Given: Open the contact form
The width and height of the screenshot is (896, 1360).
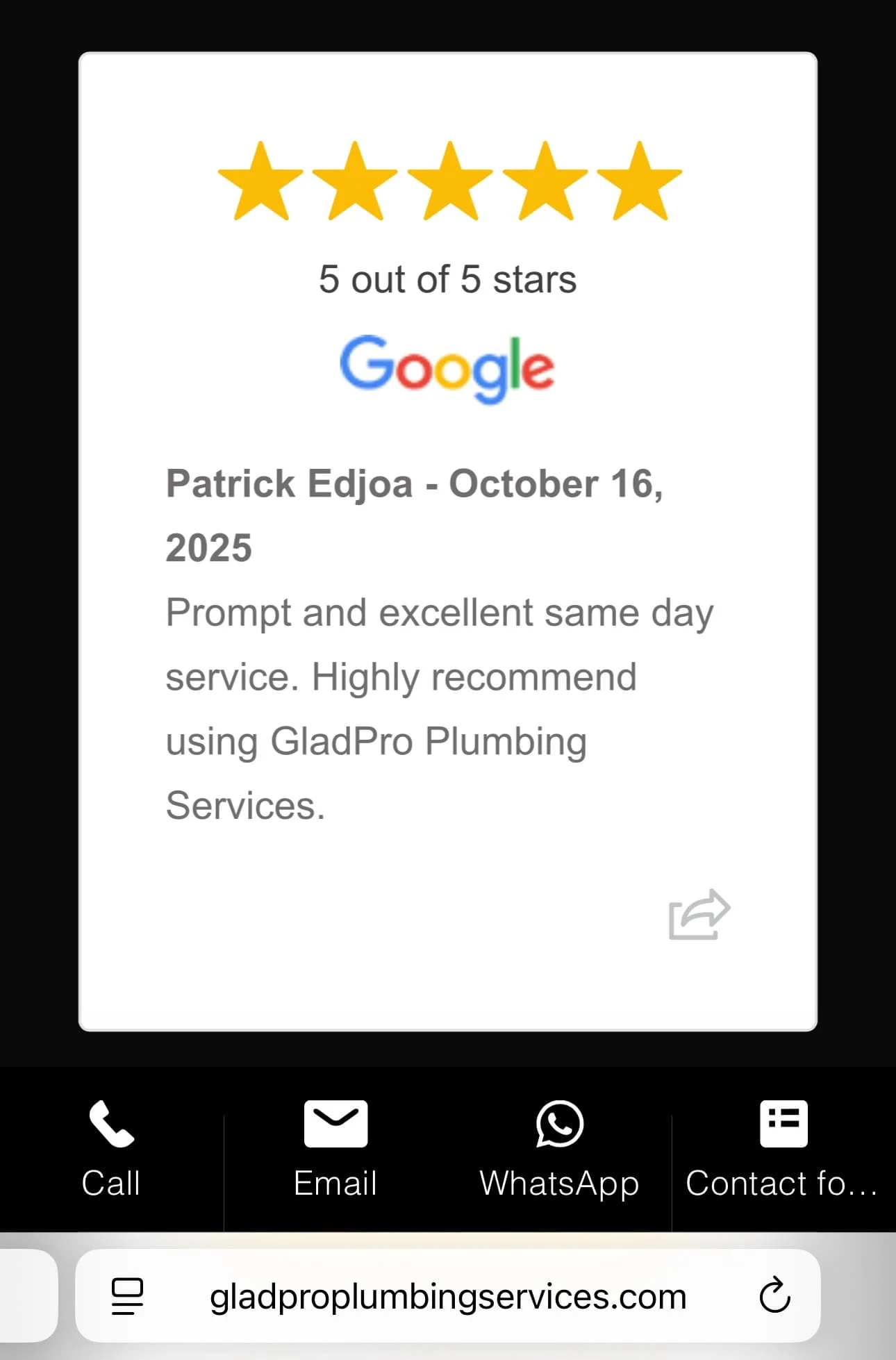Looking at the screenshot, I should pos(783,1149).
